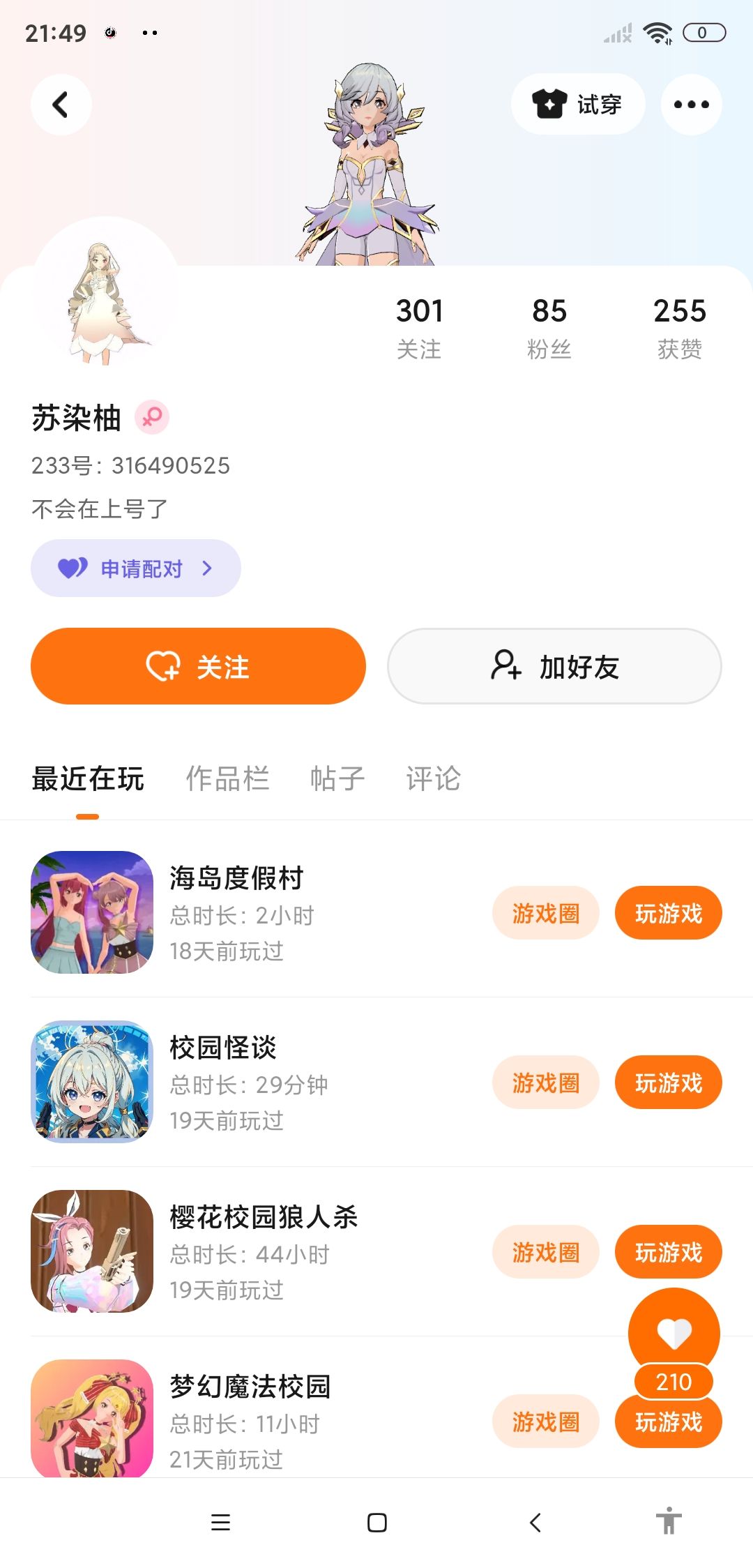The width and height of the screenshot is (753, 1568).
Task: Open 游戏圈 for 樱花校园狼人杀
Action: [545, 1252]
